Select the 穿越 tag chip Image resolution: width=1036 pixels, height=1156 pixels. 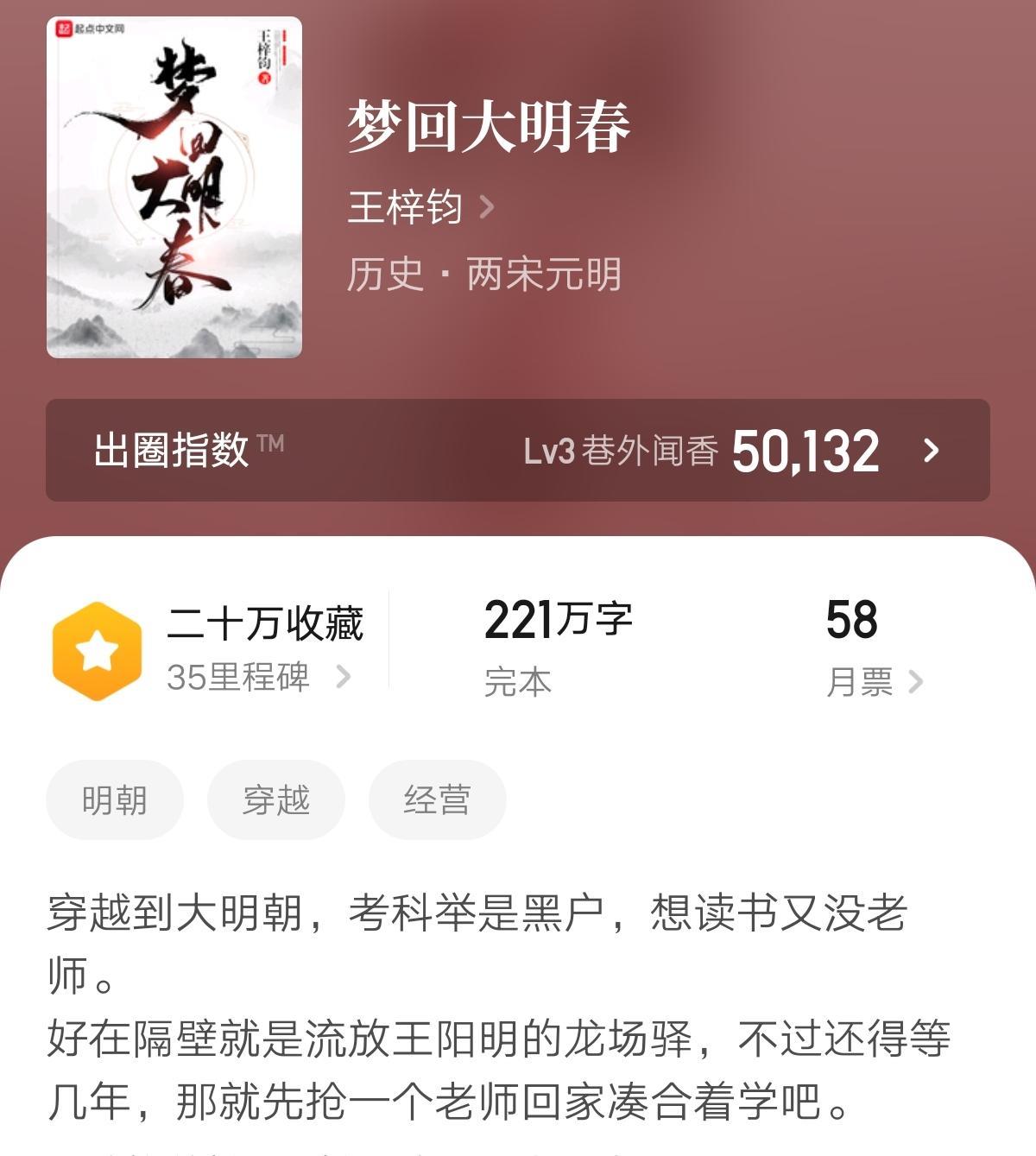point(275,800)
